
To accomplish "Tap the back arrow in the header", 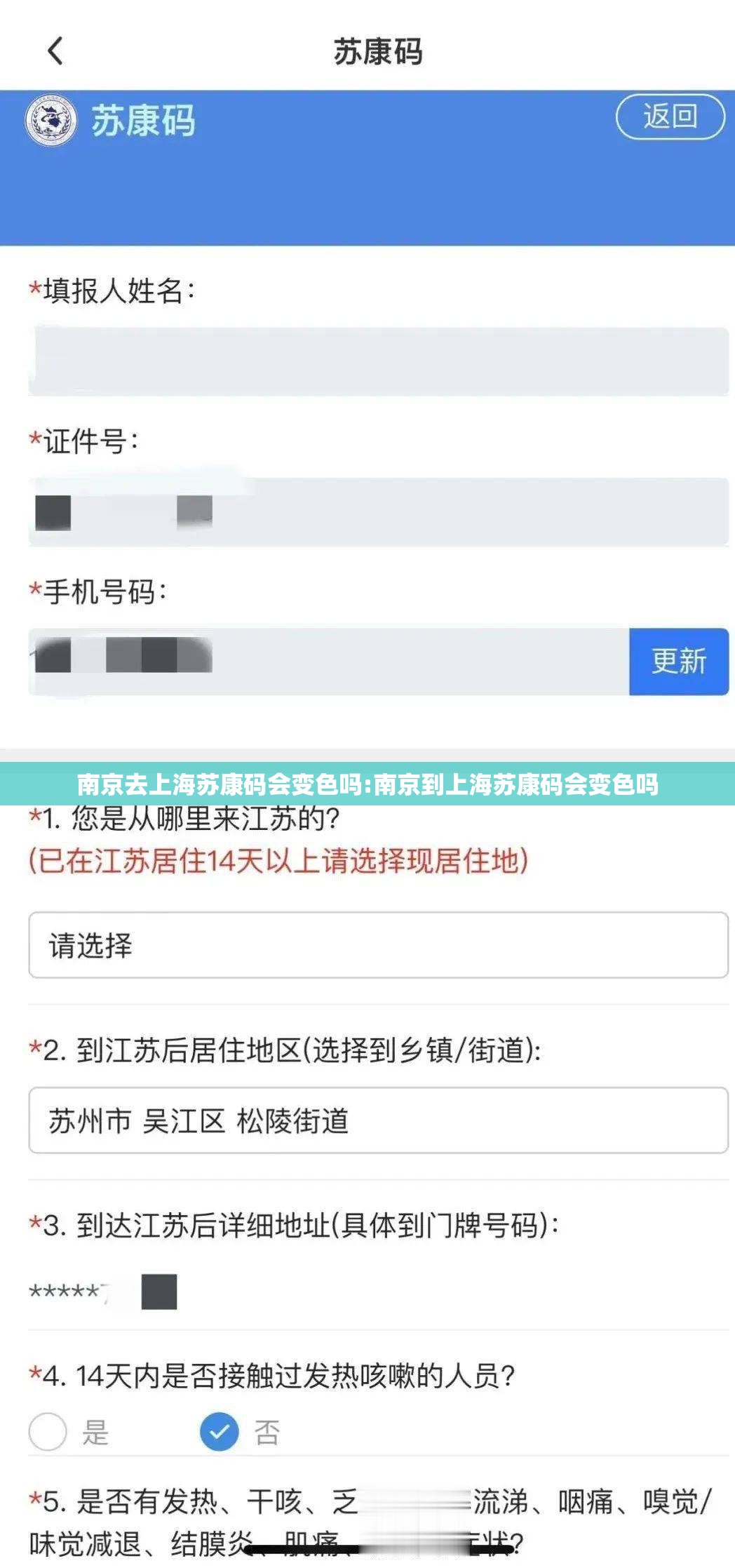I will 55,51.
